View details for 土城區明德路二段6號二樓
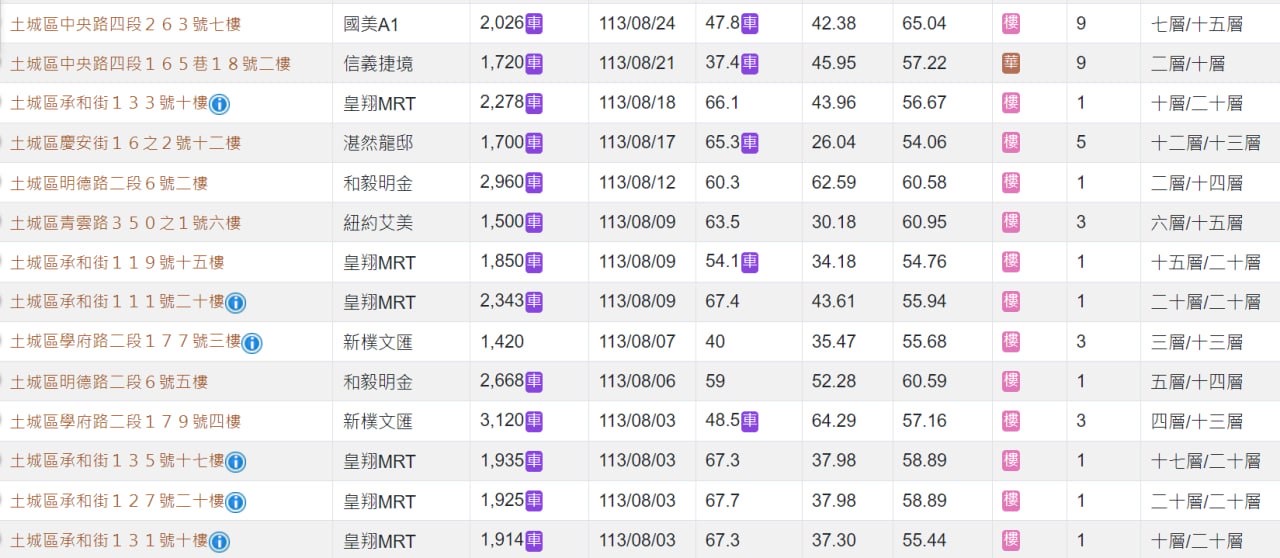This screenshot has height=558, width=1280. [x=109, y=183]
